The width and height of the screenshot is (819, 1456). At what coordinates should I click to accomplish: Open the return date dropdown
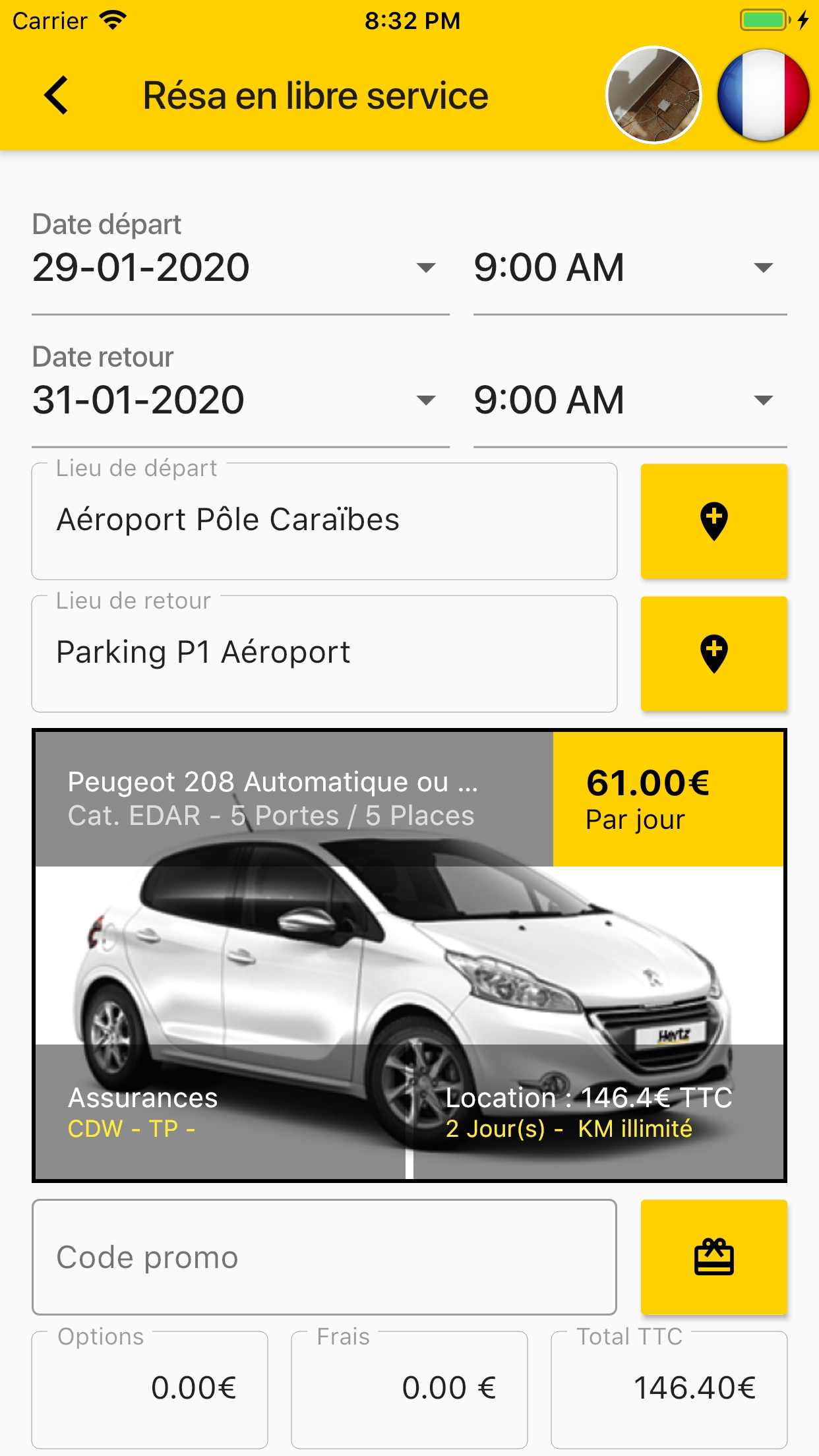[240, 400]
